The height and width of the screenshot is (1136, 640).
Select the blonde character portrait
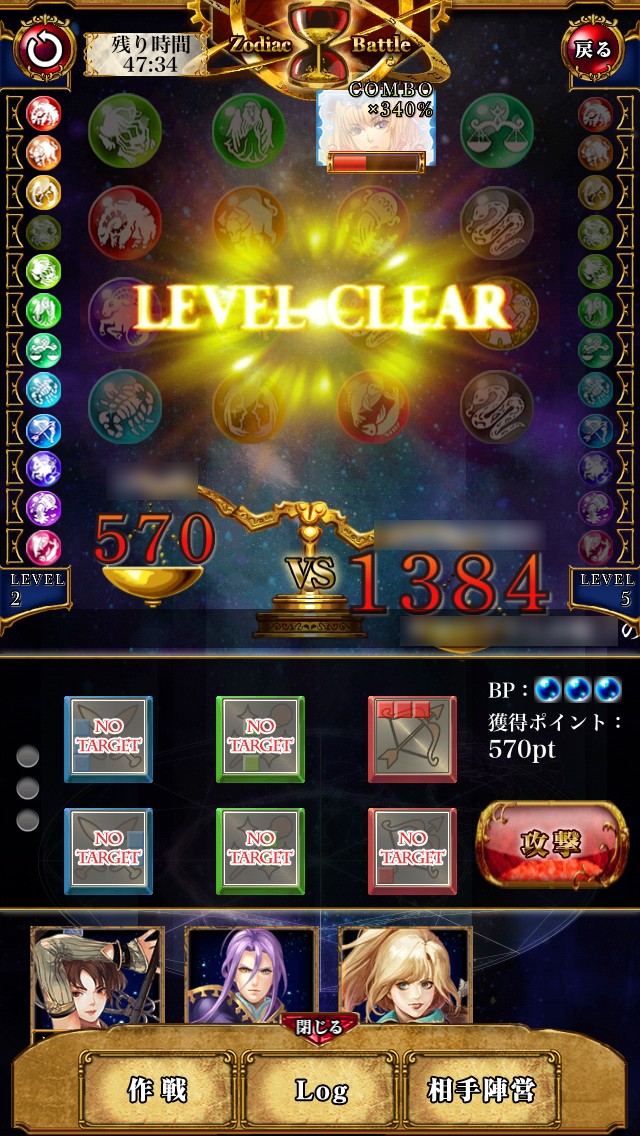click(406, 975)
